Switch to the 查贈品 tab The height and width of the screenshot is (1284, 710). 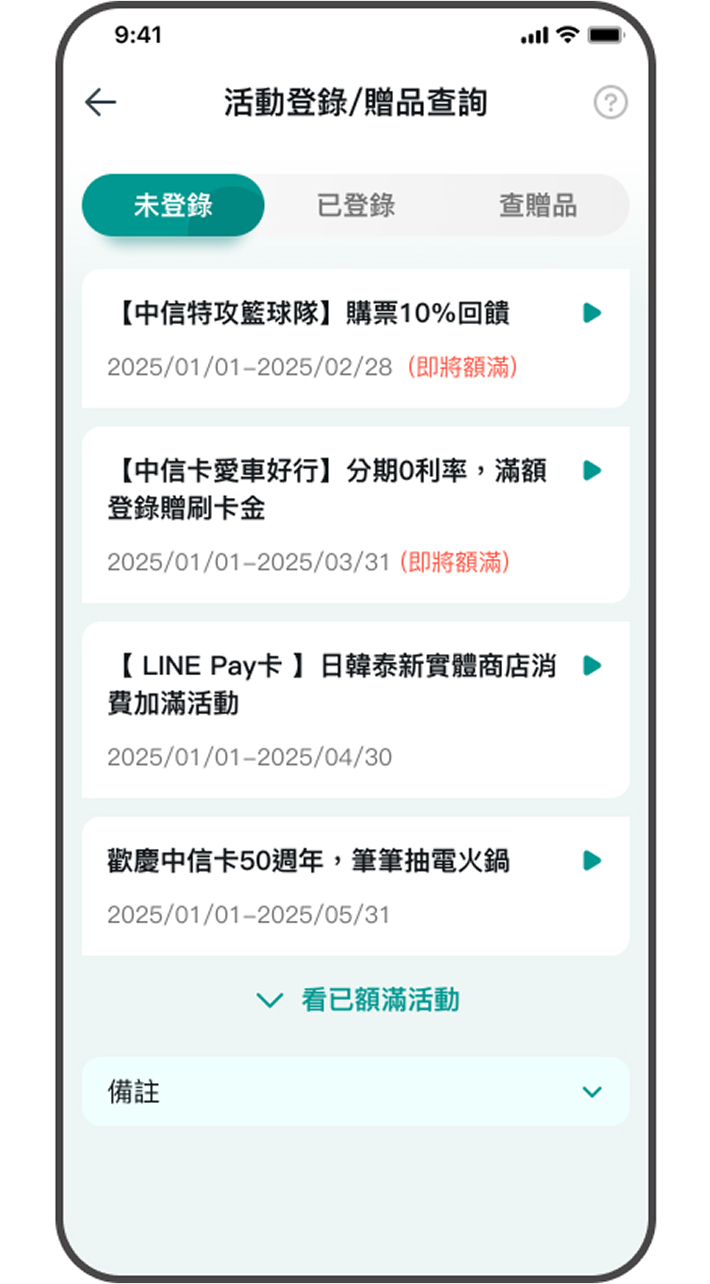pyautogui.click(x=538, y=206)
